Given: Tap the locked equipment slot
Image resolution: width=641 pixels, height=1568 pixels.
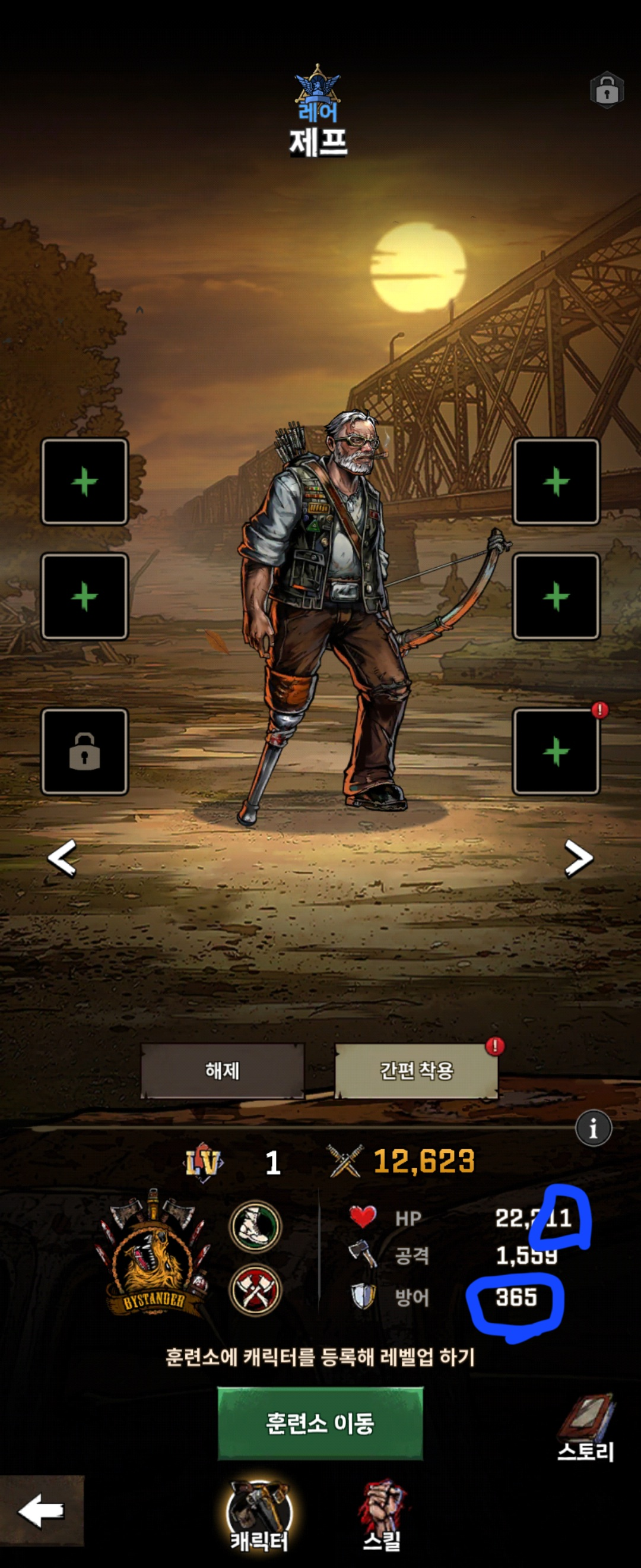Looking at the screenshot, I should coord(84,751).
